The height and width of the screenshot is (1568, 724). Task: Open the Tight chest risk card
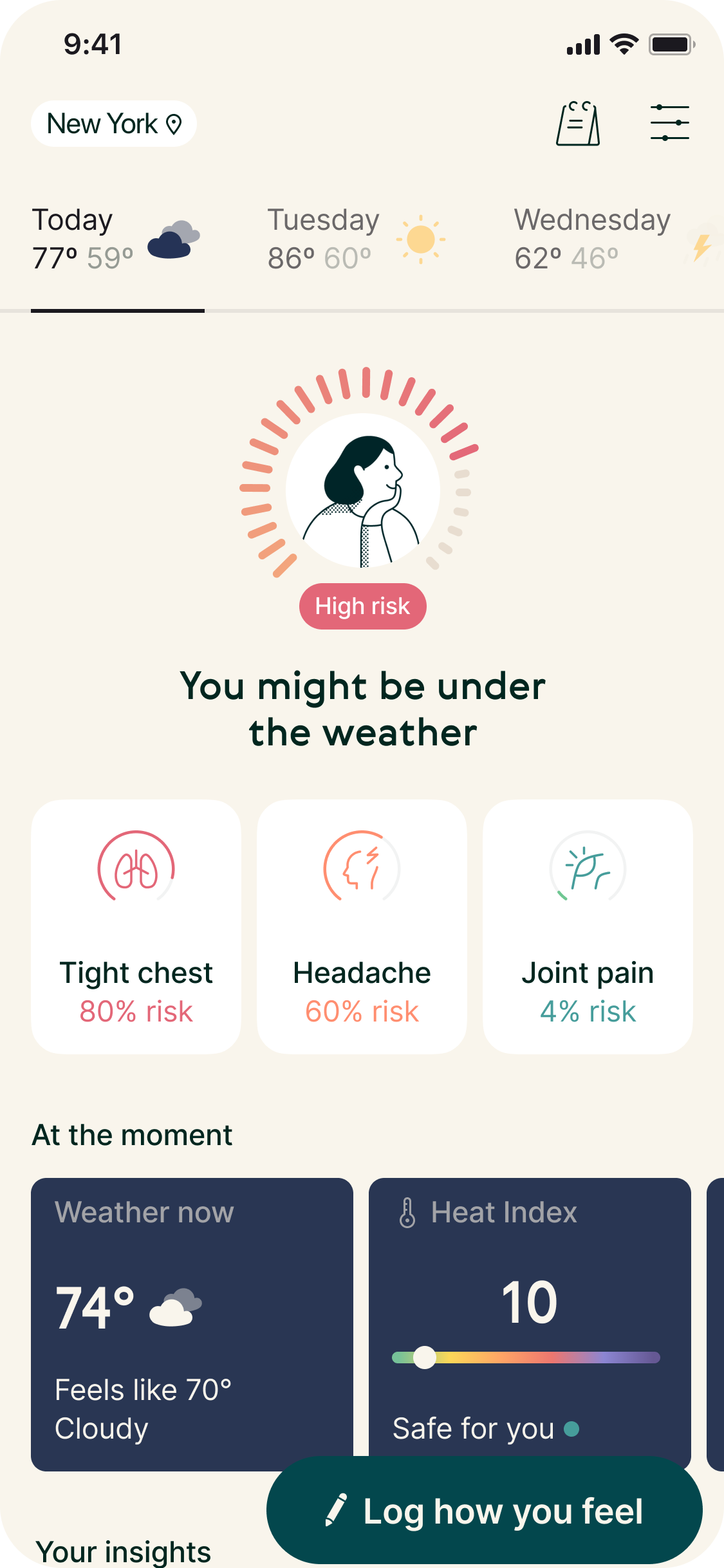click(136, 926)
